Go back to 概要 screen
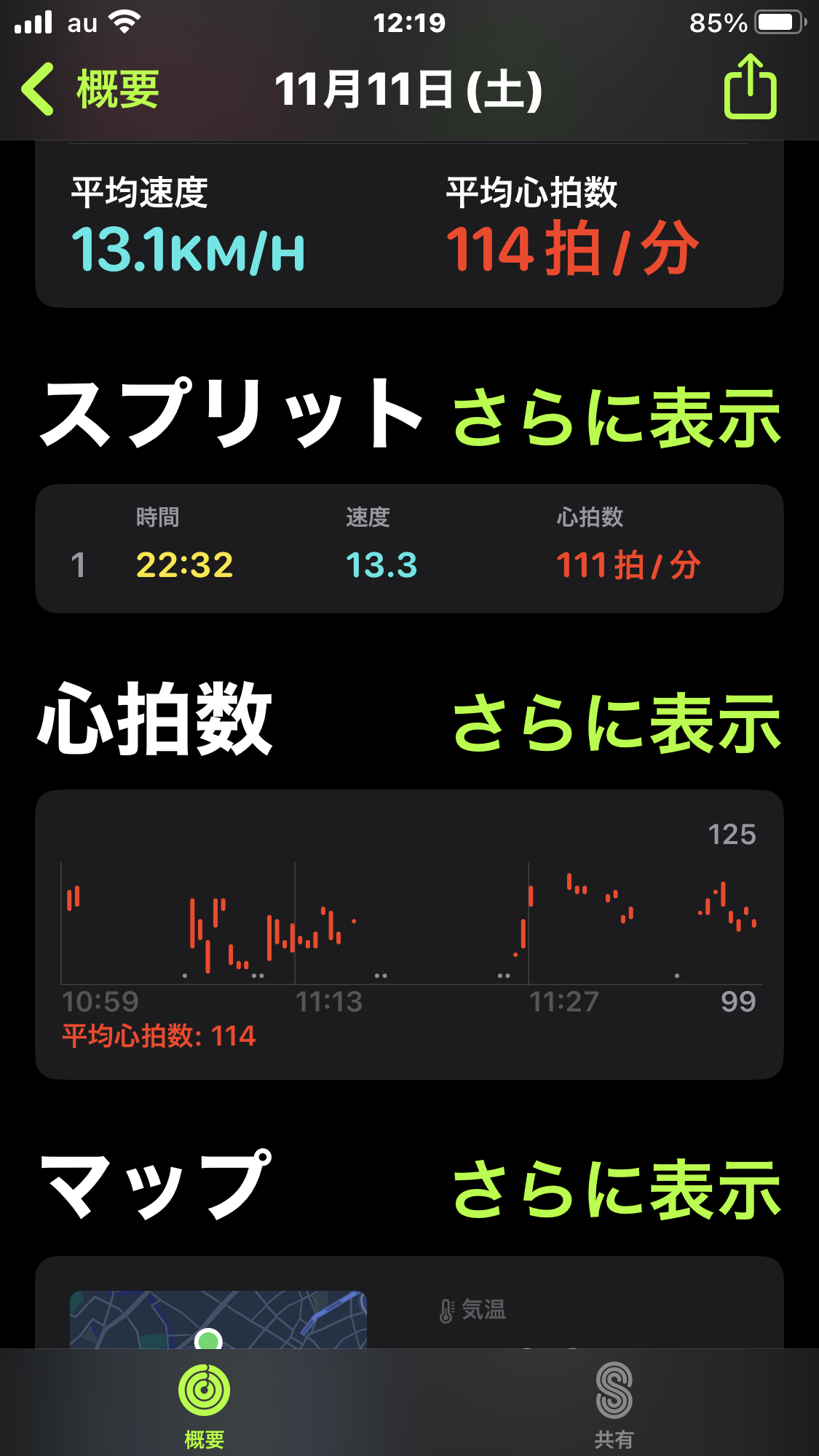819x1456 pixels. point(90,89)
